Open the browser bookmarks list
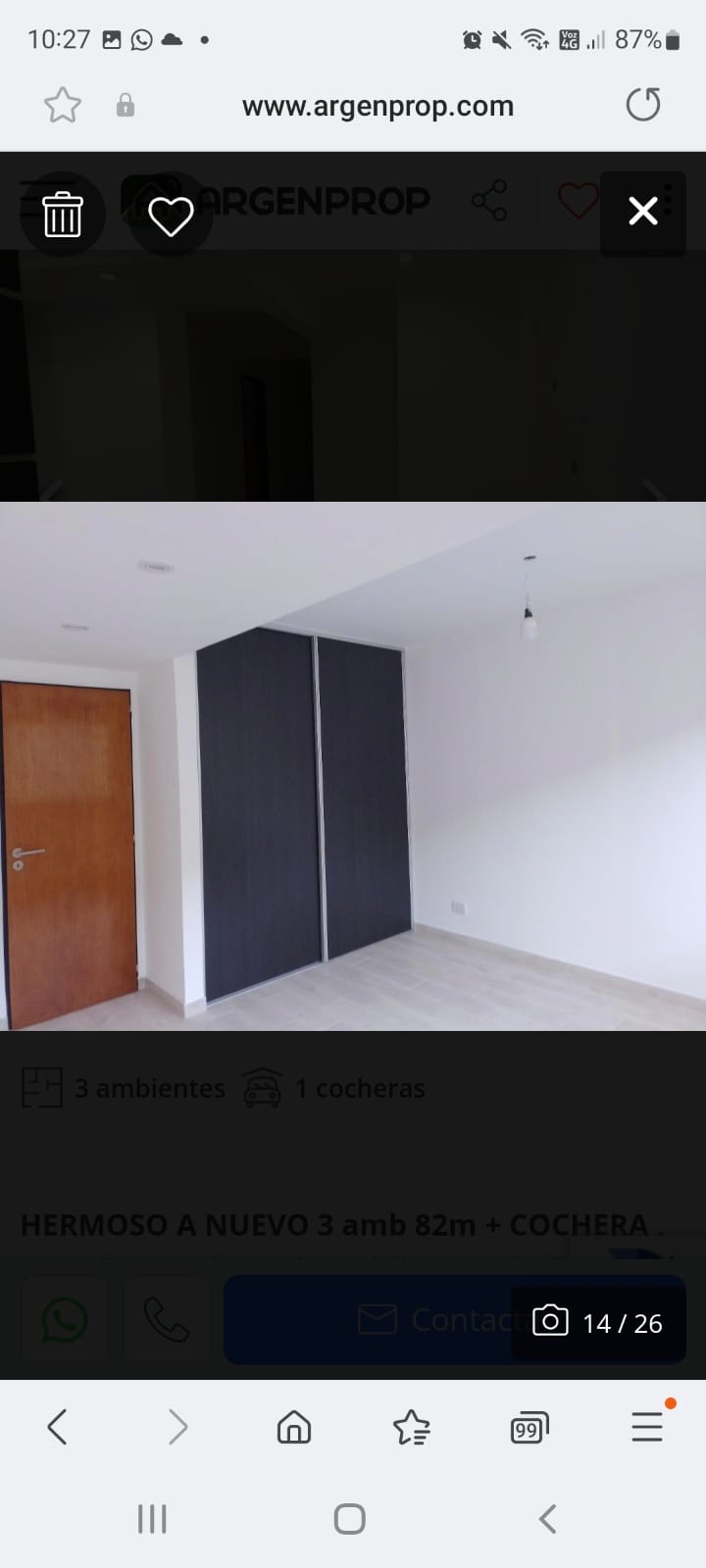This screenshot has height=1568, width=706. 412,1428
